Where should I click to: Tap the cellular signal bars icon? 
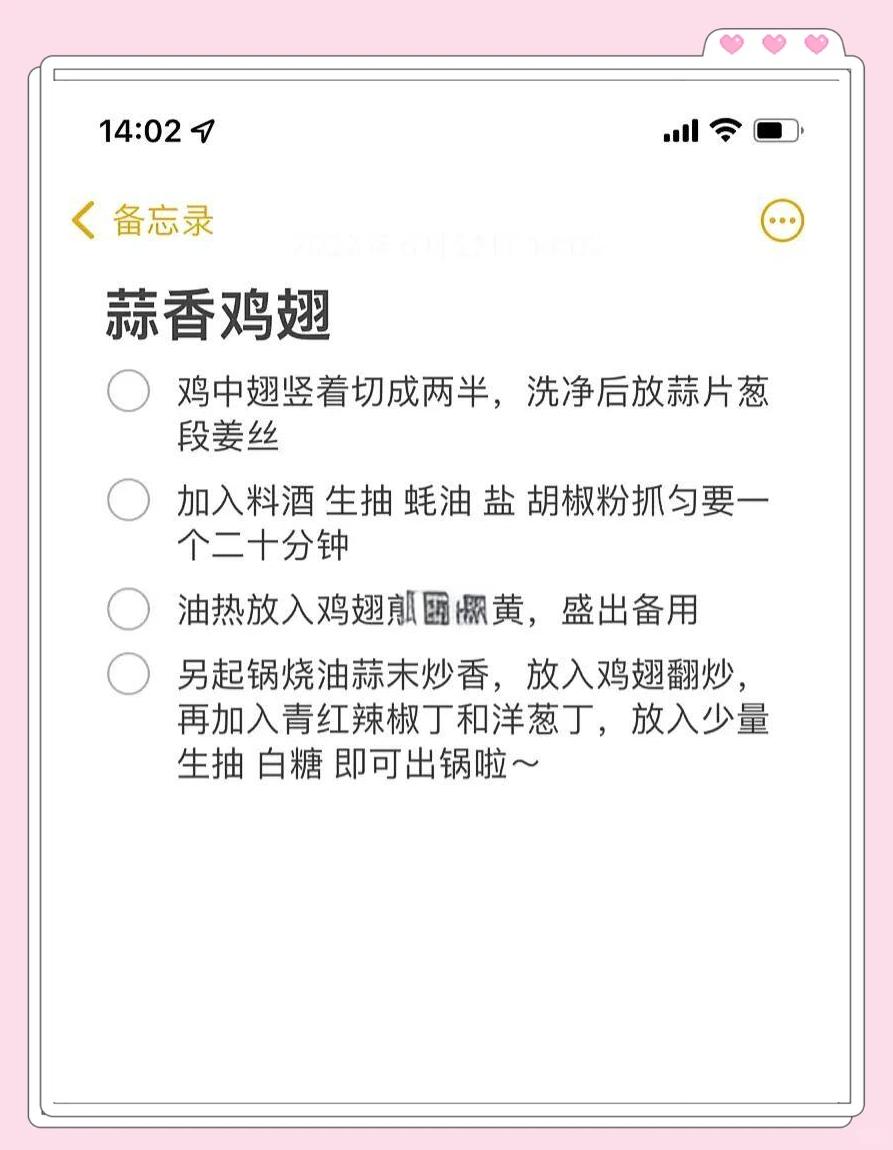click(679, 128)
